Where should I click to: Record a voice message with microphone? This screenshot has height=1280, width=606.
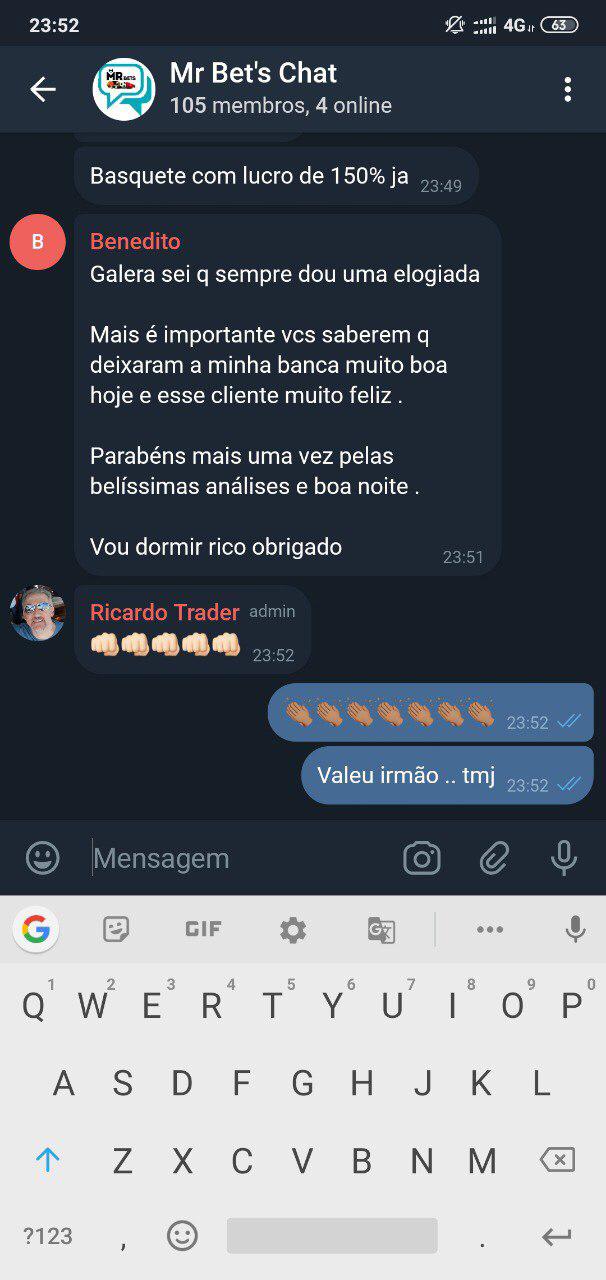564,858
